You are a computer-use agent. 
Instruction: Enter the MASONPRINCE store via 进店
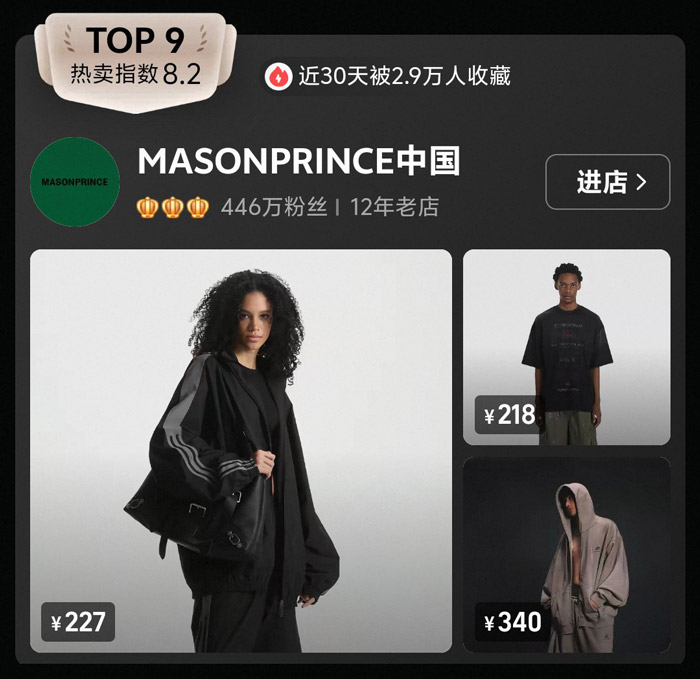(607, 182)
